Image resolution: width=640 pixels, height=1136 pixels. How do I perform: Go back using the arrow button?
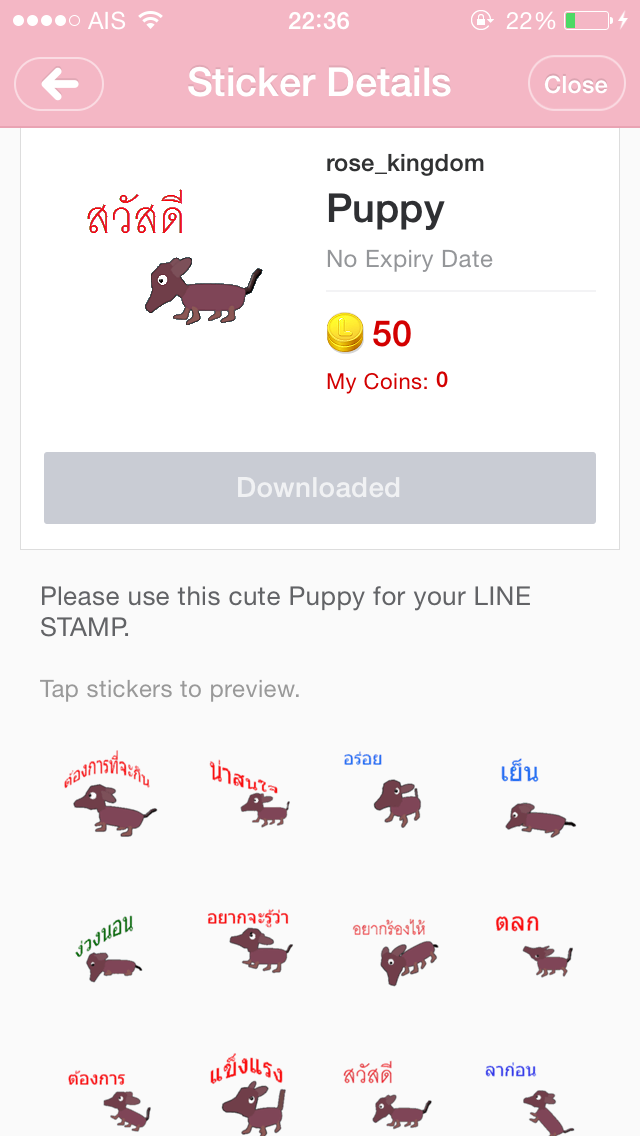pos(59,84)
